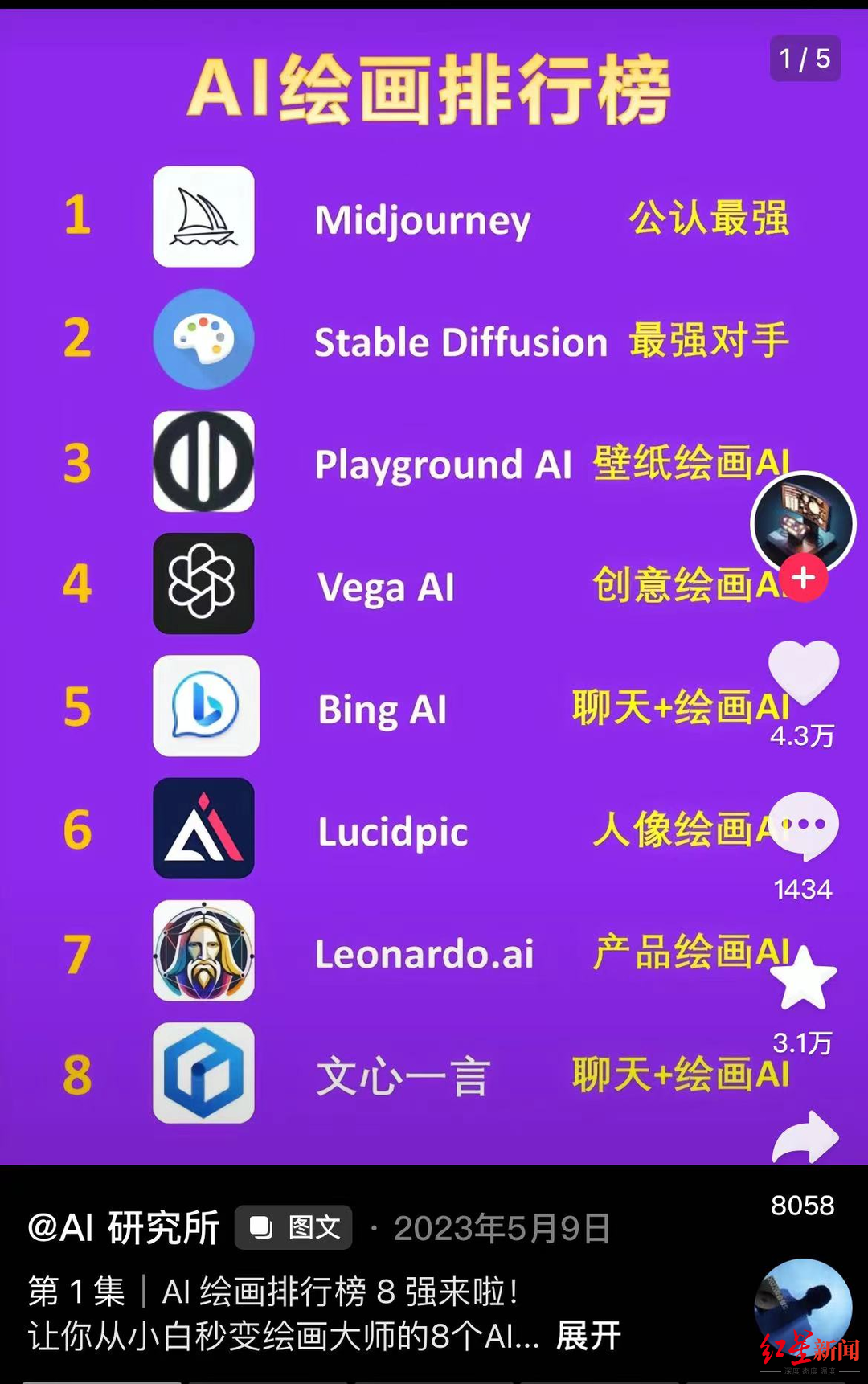
Task: Like this AI绘画排行榜 post
Action: pyautogui.click(x=803, y=673)
